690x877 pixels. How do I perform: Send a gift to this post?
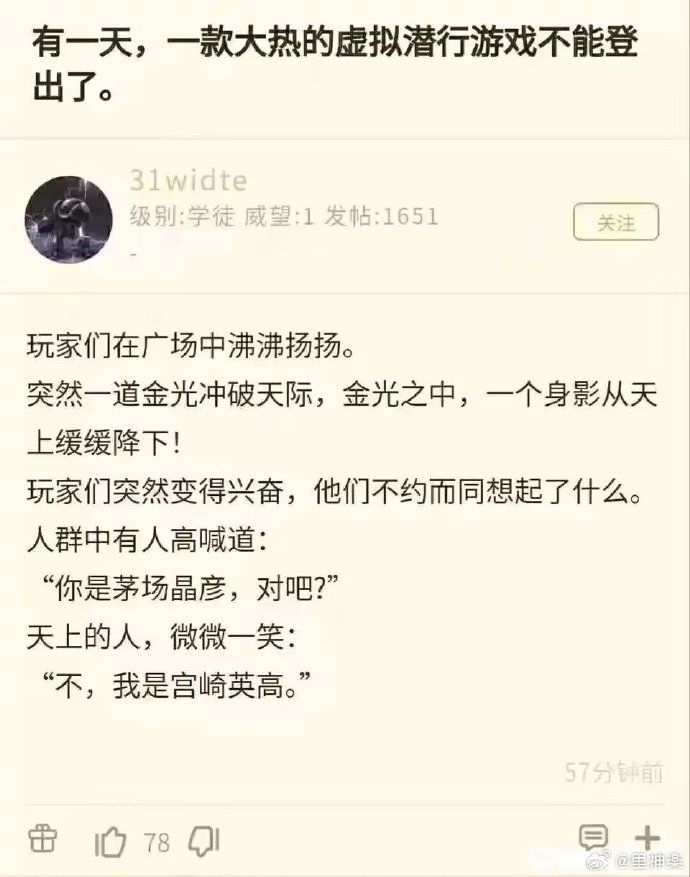coord(42,838)
